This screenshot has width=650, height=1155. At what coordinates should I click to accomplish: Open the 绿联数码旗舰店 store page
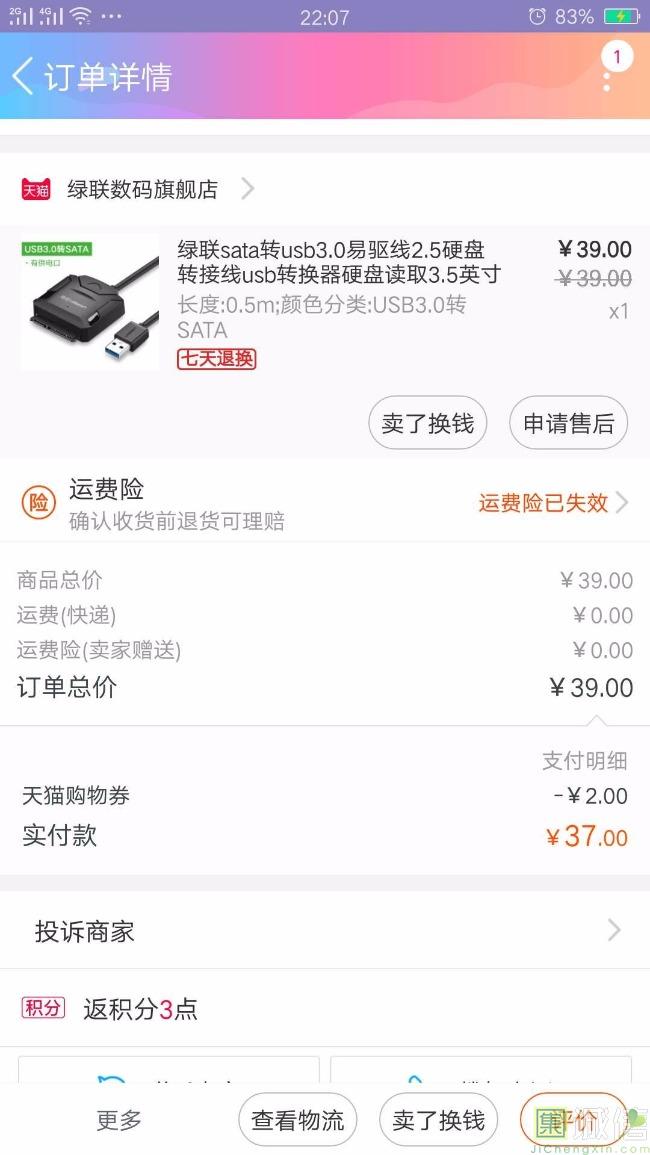coord(142,189)
